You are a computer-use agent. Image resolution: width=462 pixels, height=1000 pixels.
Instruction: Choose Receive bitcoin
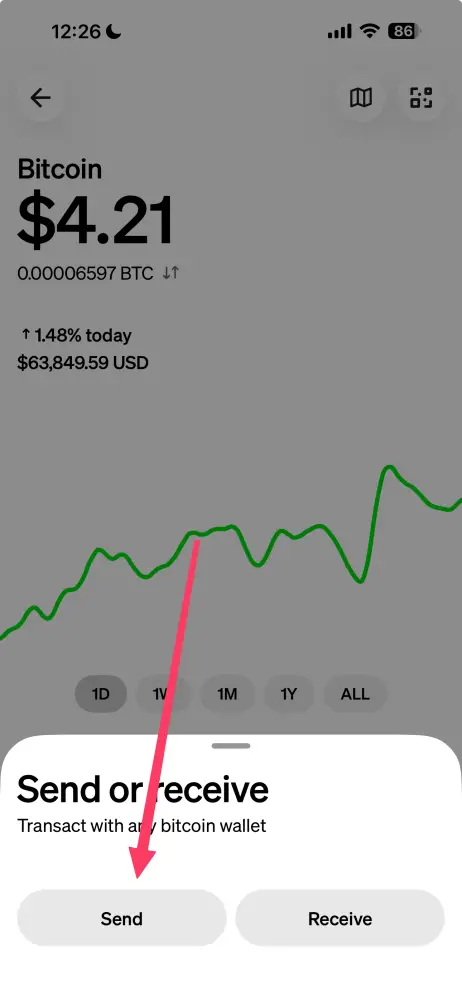coord(340,918)
